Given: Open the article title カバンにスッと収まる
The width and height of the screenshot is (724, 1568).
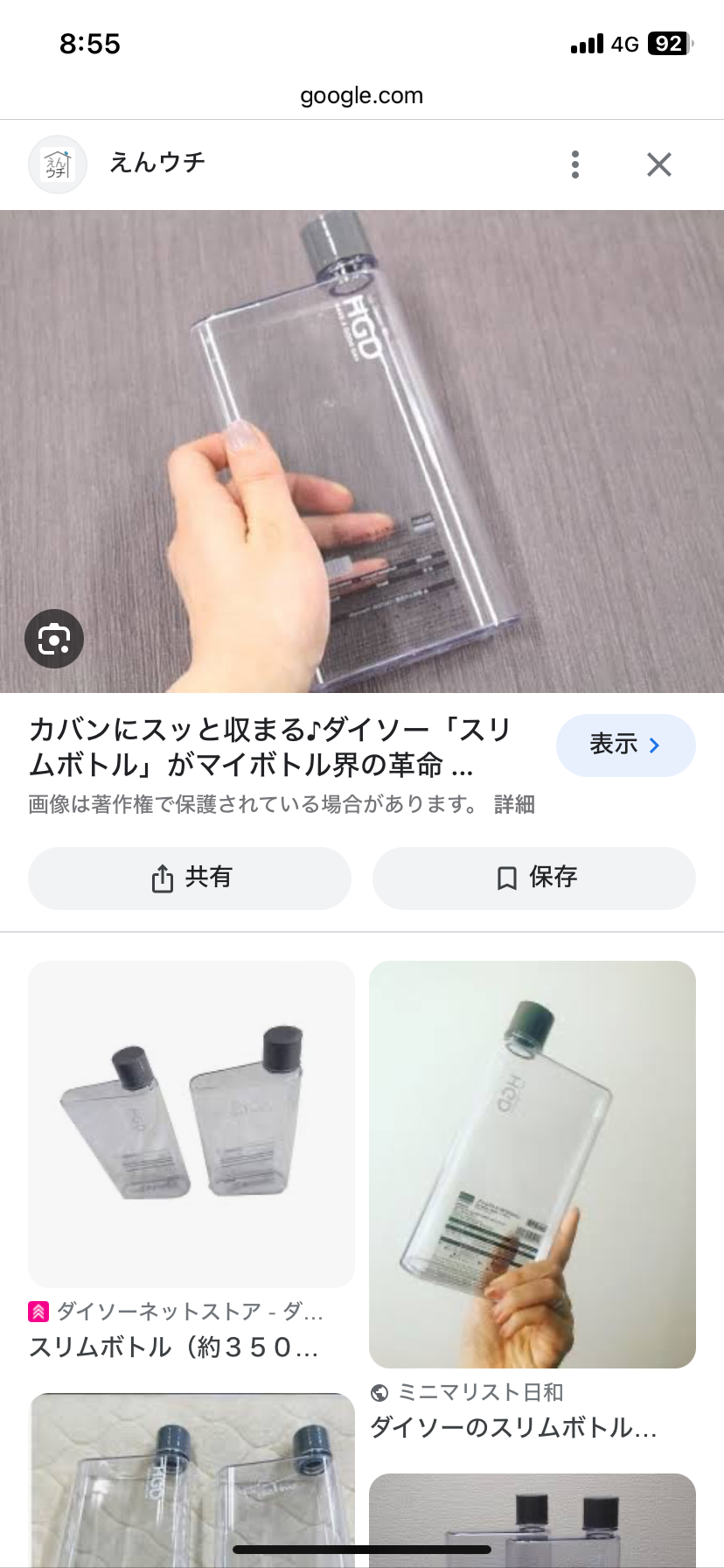Looking at the screenshot, I should pyautogui.click(x=271, y=746).
